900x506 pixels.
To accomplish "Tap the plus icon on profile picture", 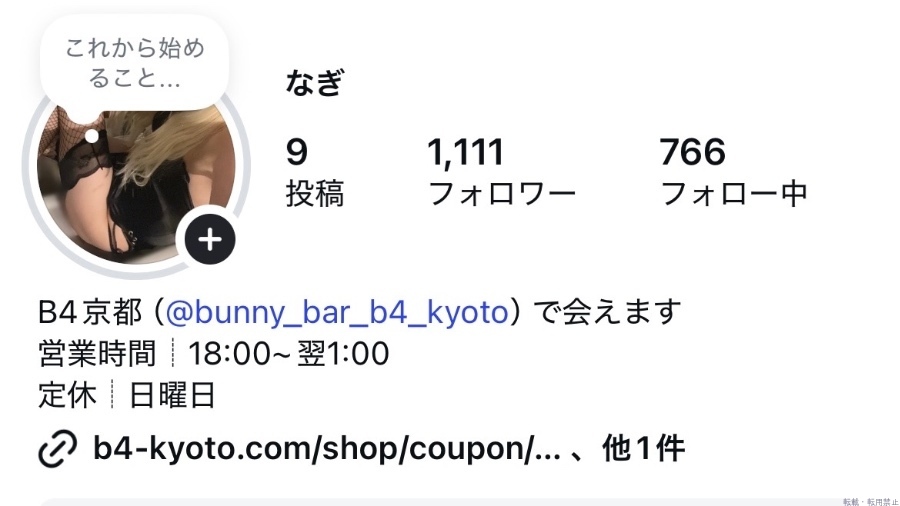I will 210,240.
